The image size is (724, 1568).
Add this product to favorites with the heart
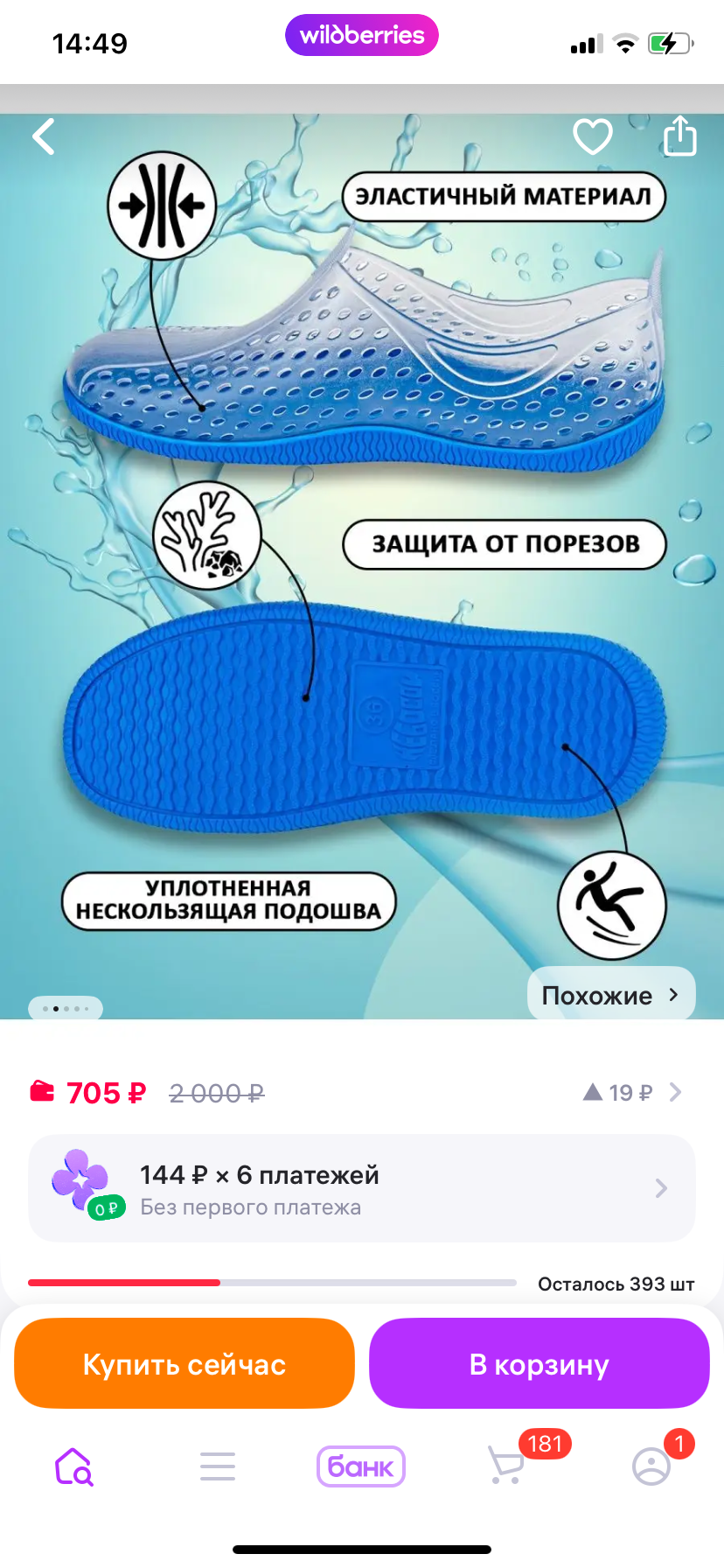tap(593, 136)
